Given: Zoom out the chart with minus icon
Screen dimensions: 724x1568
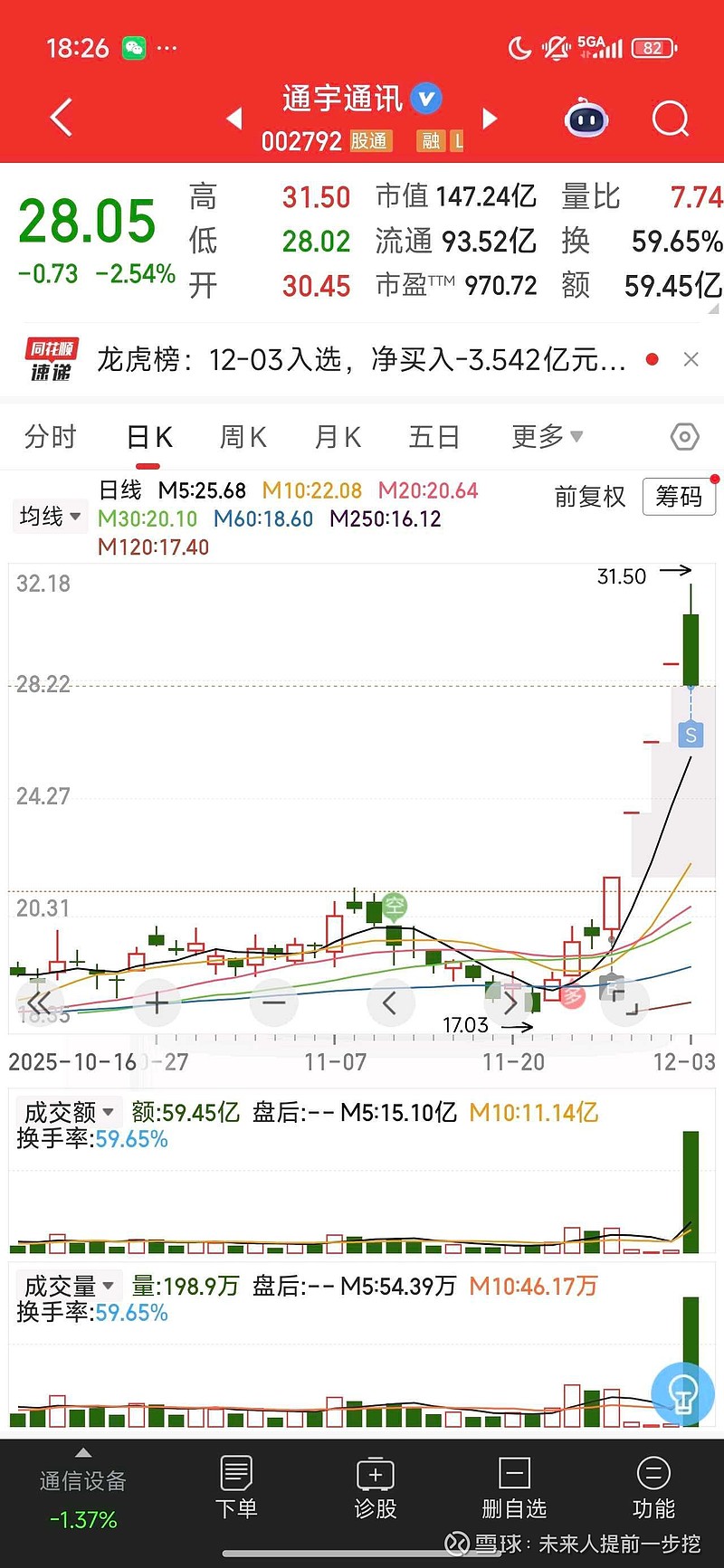Looking at the screenshot, I should click(273, 1003).
